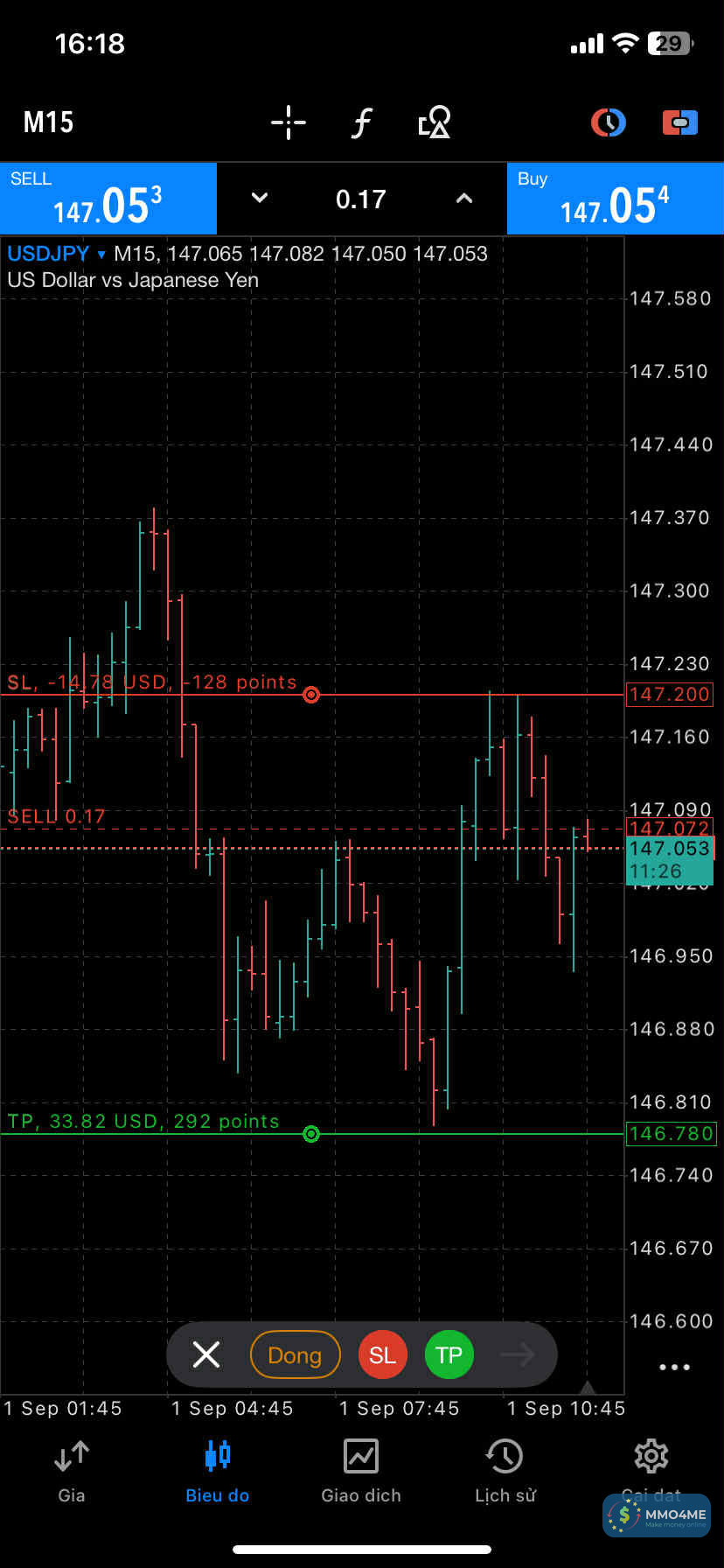
Task: Enable the crosshair tool
Action: pyautogui.click(x=288, y=122)
